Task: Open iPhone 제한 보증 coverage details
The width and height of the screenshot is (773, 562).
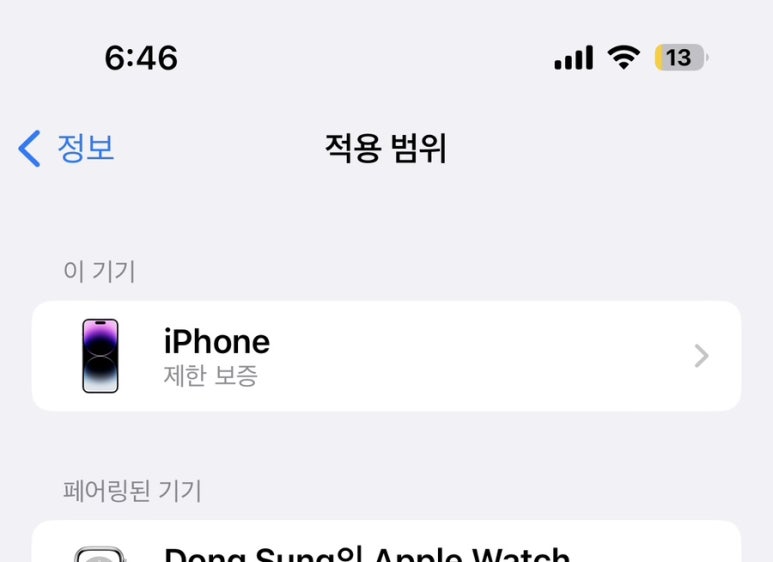Action: coord(386,356)
